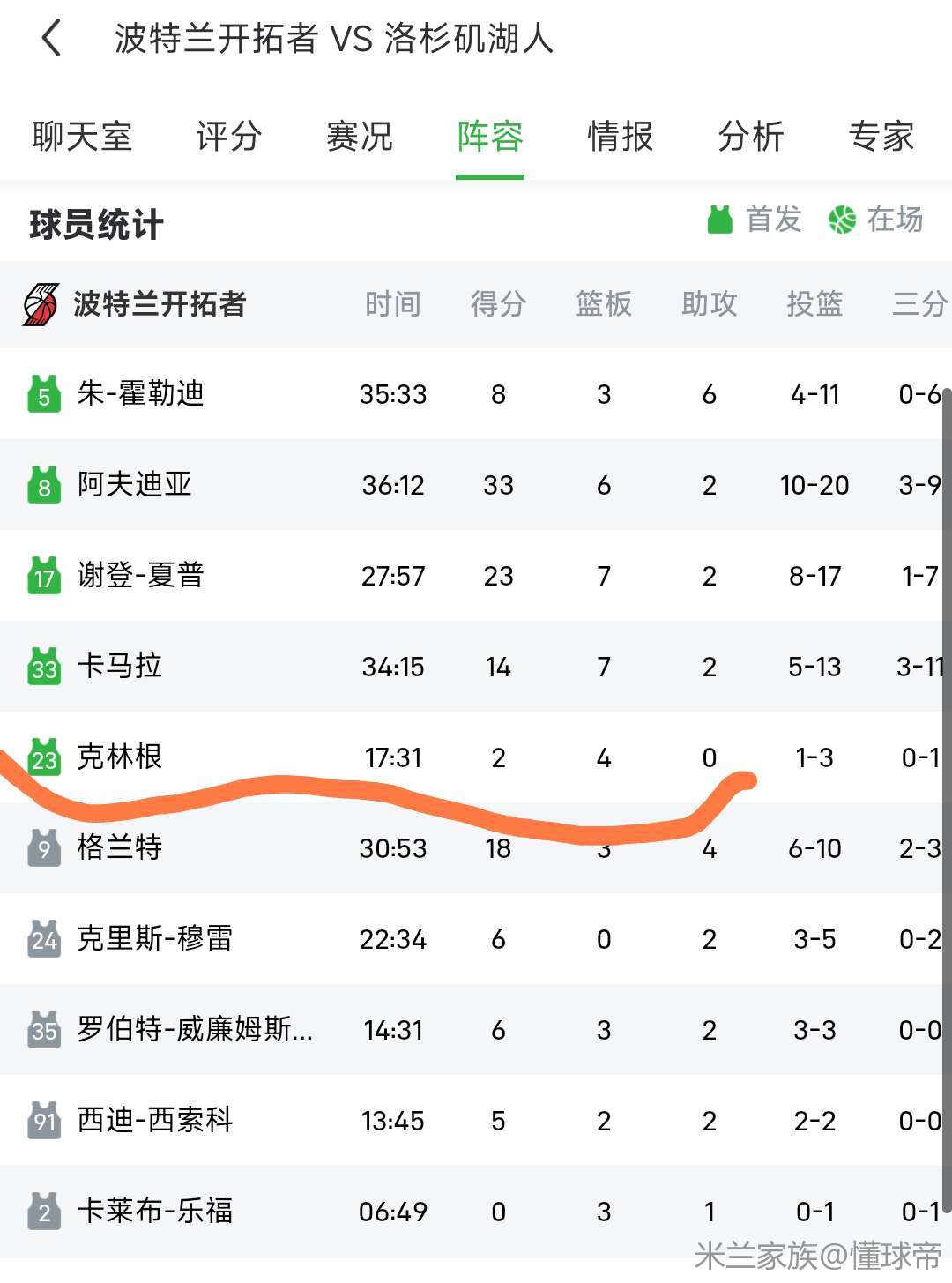View 谢登-夏普 player details

pos(476,575)
